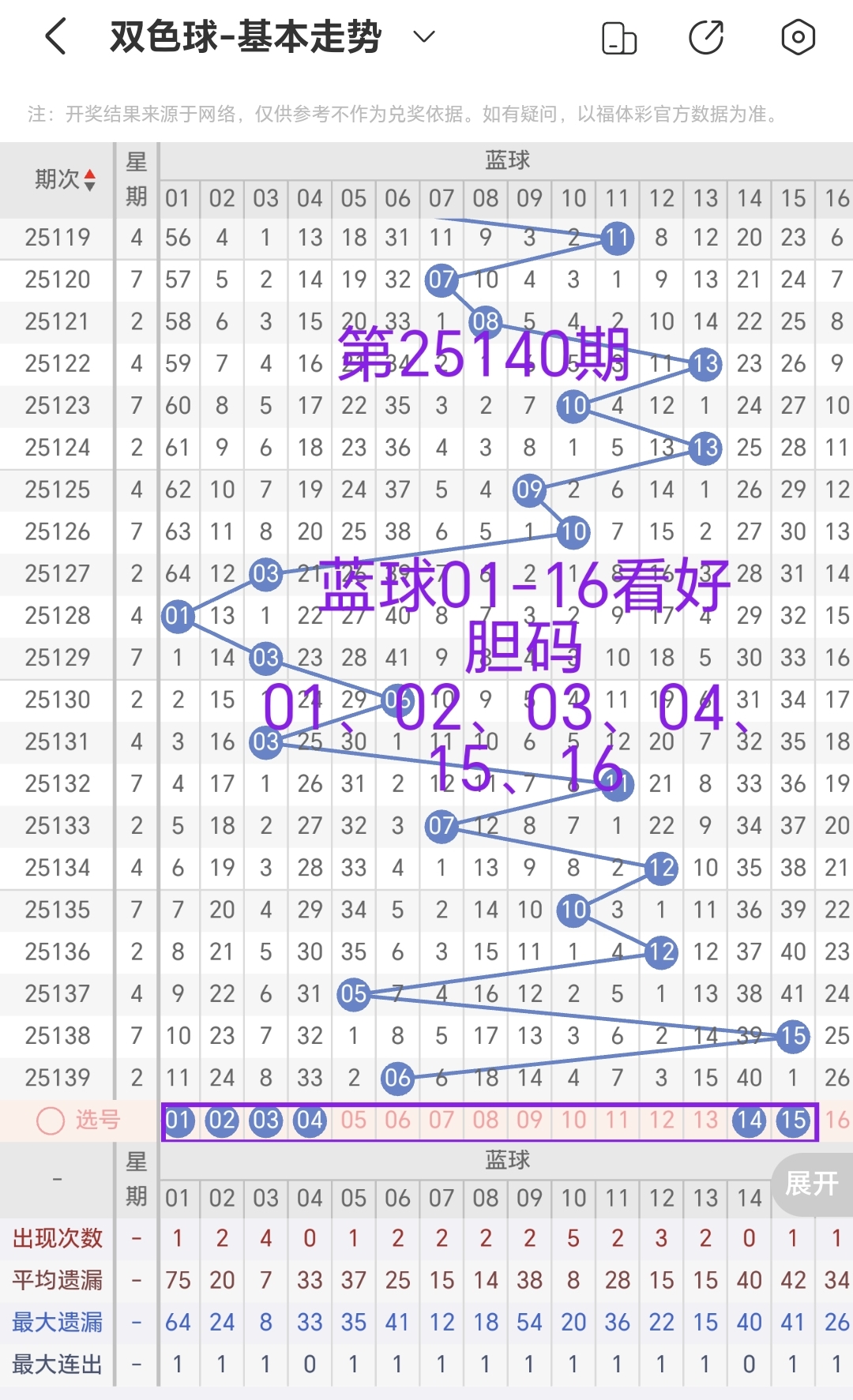This screenshot has height=1400, width=853.
Task: Select number 05 in the 选号 row
Action: (354, 1119)
